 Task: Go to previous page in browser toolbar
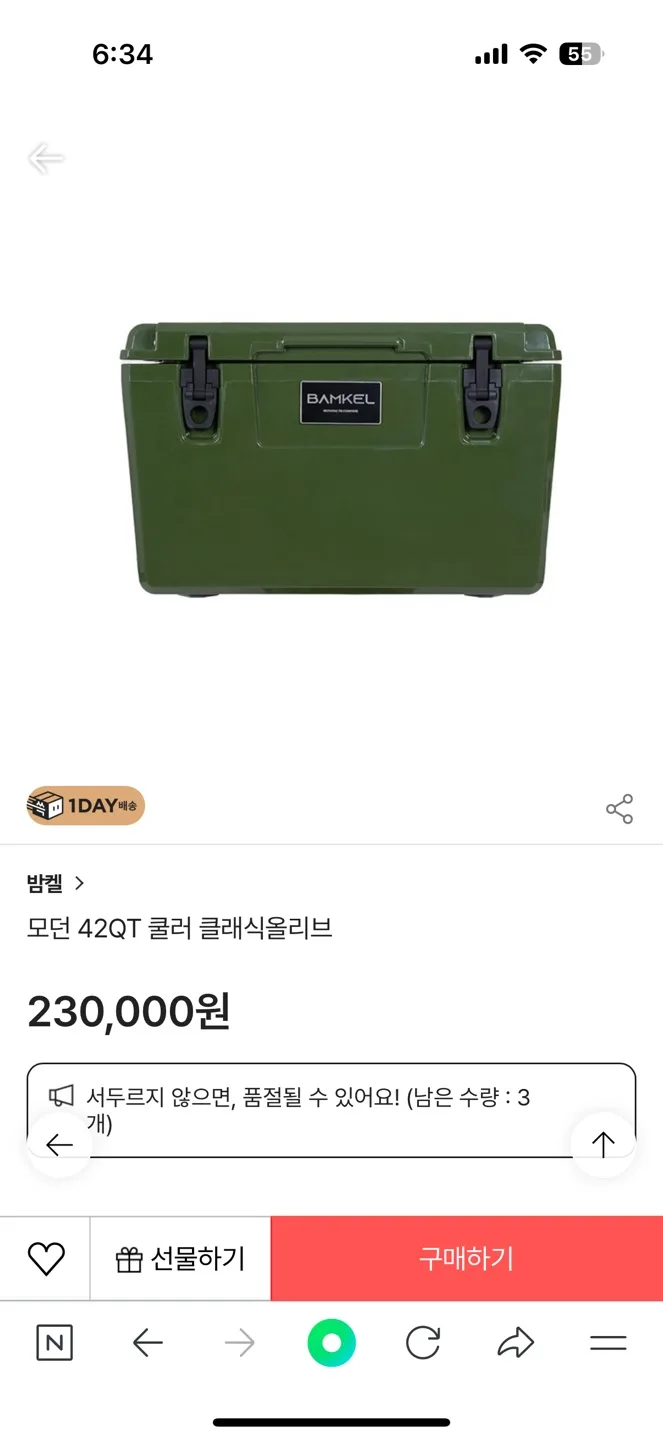147,1343
